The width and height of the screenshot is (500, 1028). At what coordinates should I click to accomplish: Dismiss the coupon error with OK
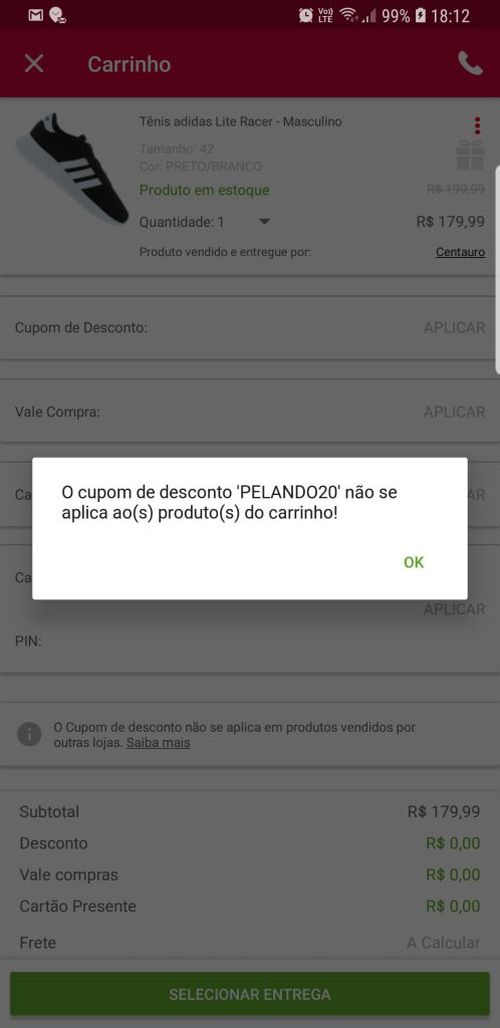pyautogui.click(x=413, y=562)
